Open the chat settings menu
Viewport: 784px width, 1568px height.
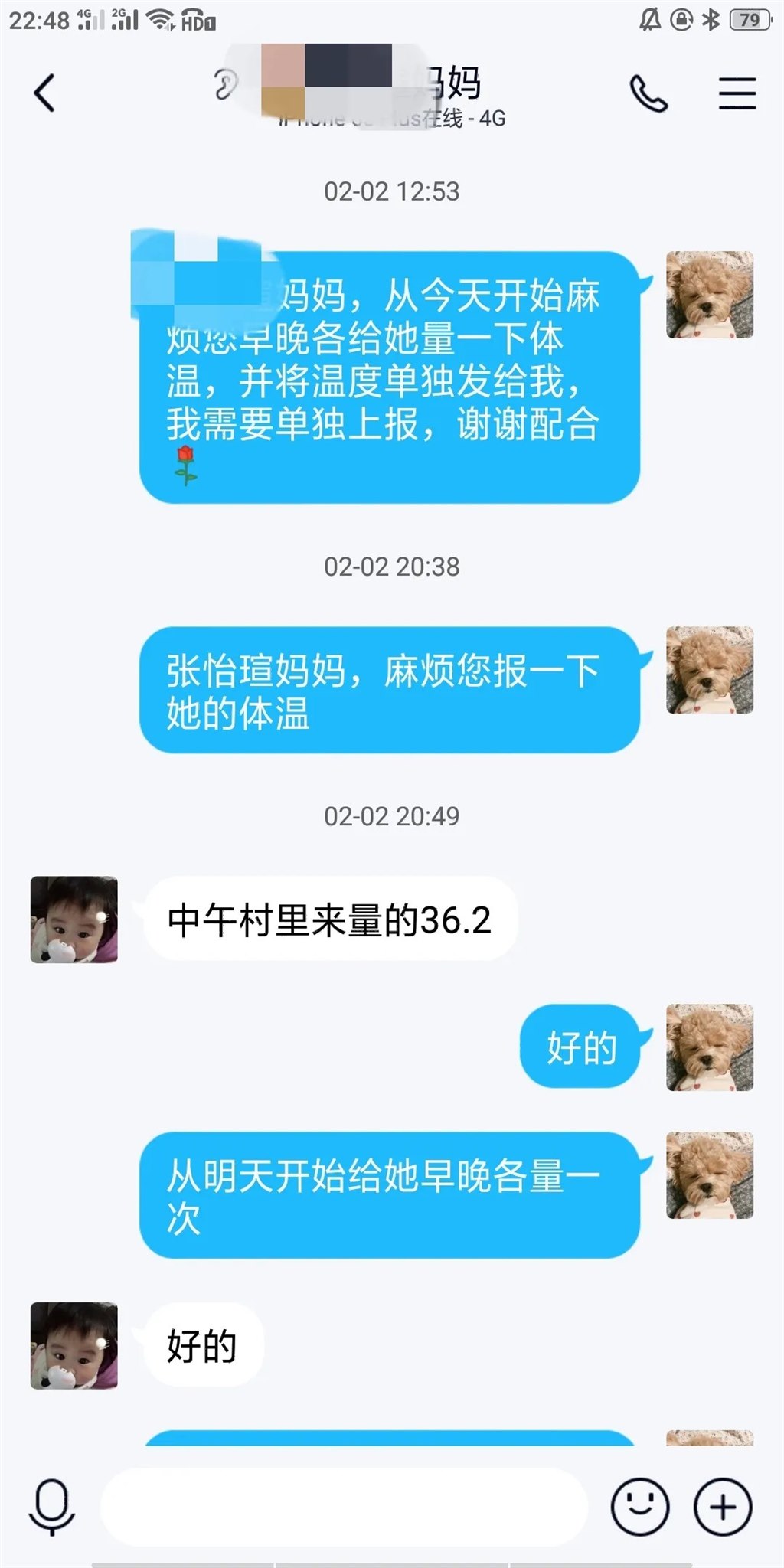point(737,93)
